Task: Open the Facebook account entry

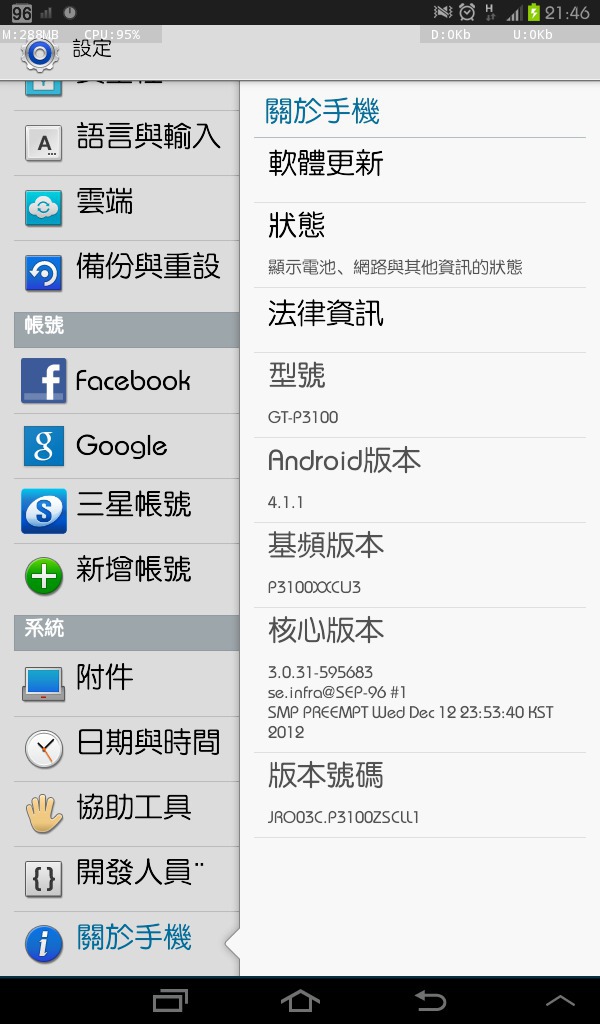Action: (127, 380)
